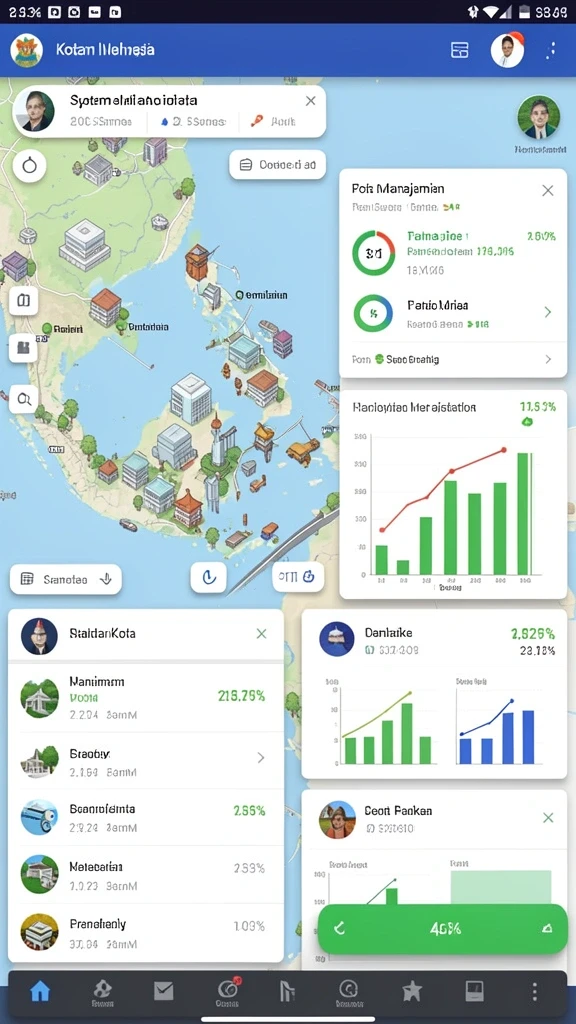Tap the map search magnifier button
The image size is (576, 1024).
pyautogui.click(x=24, y=398)
